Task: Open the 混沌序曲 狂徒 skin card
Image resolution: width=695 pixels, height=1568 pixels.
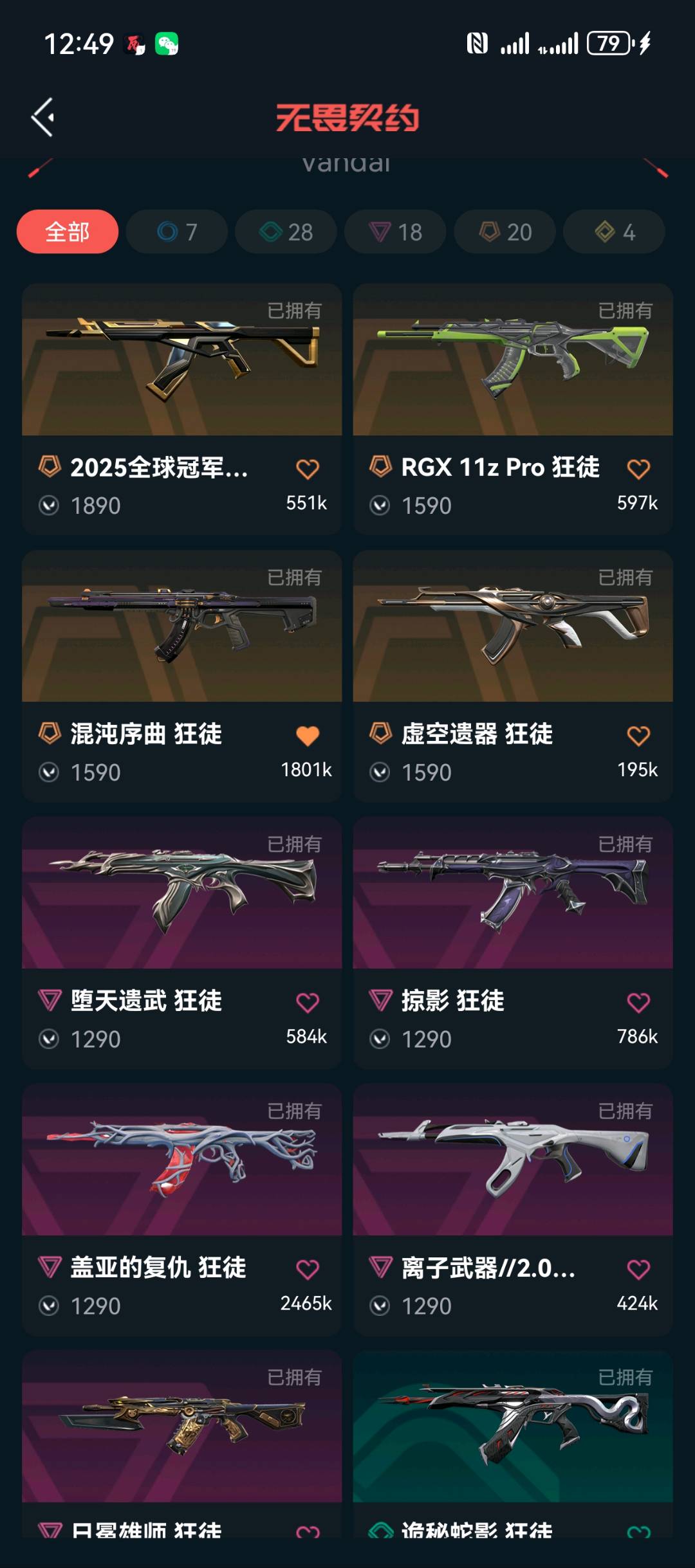Action: point(181,627)
